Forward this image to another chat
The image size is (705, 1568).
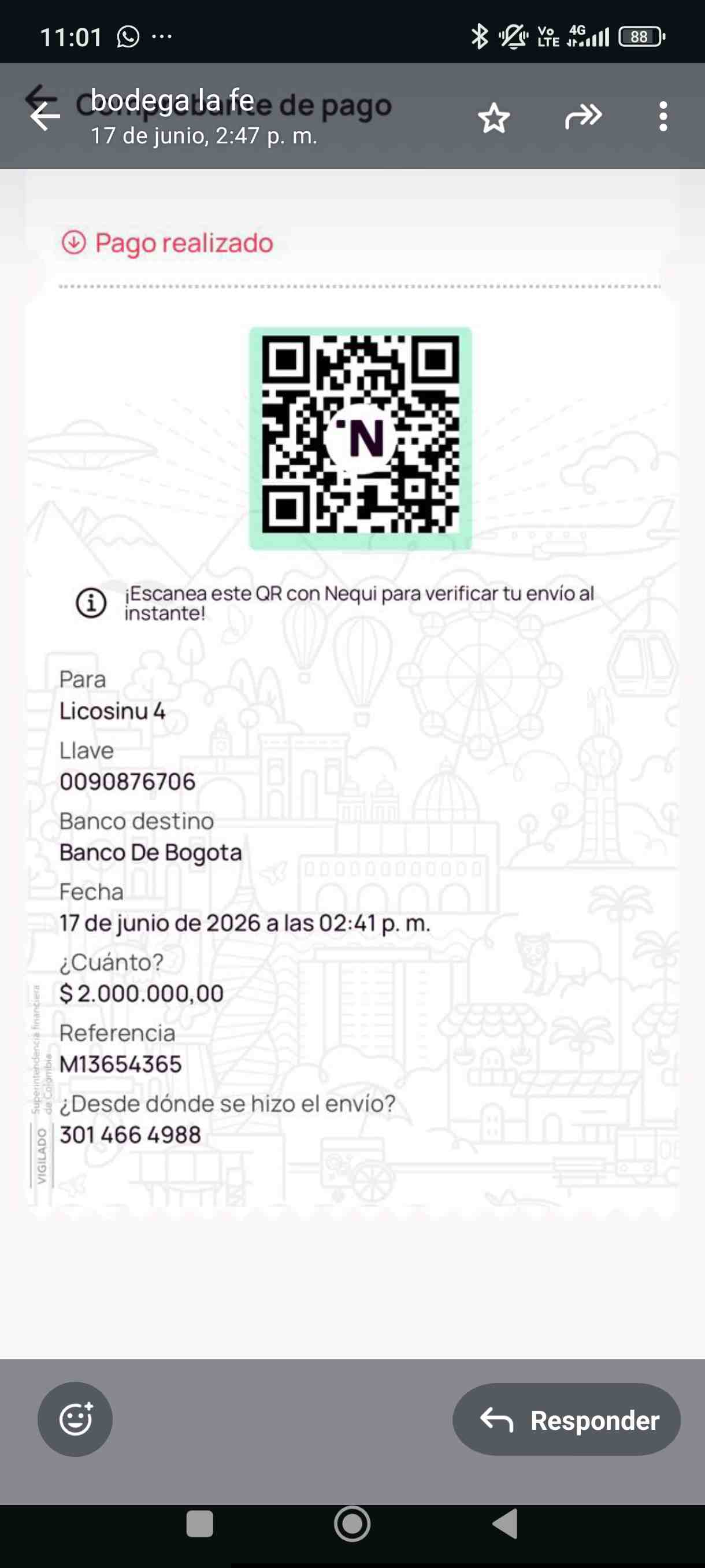[x=583, y=116]
